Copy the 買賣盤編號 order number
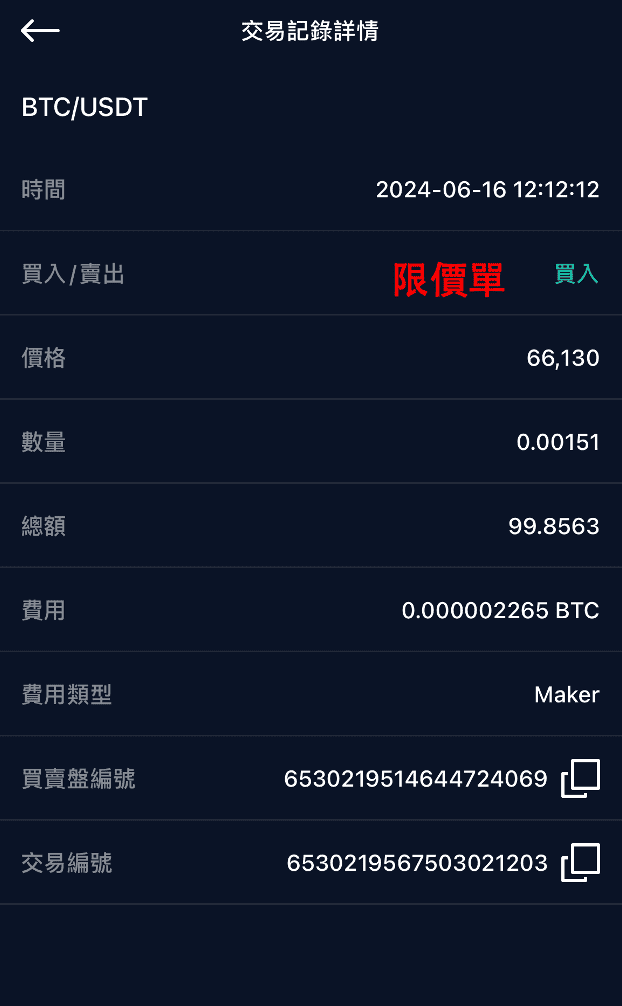Image resolution: width=622 pixels, height=1006 pixels. click(x=580, y=778)
